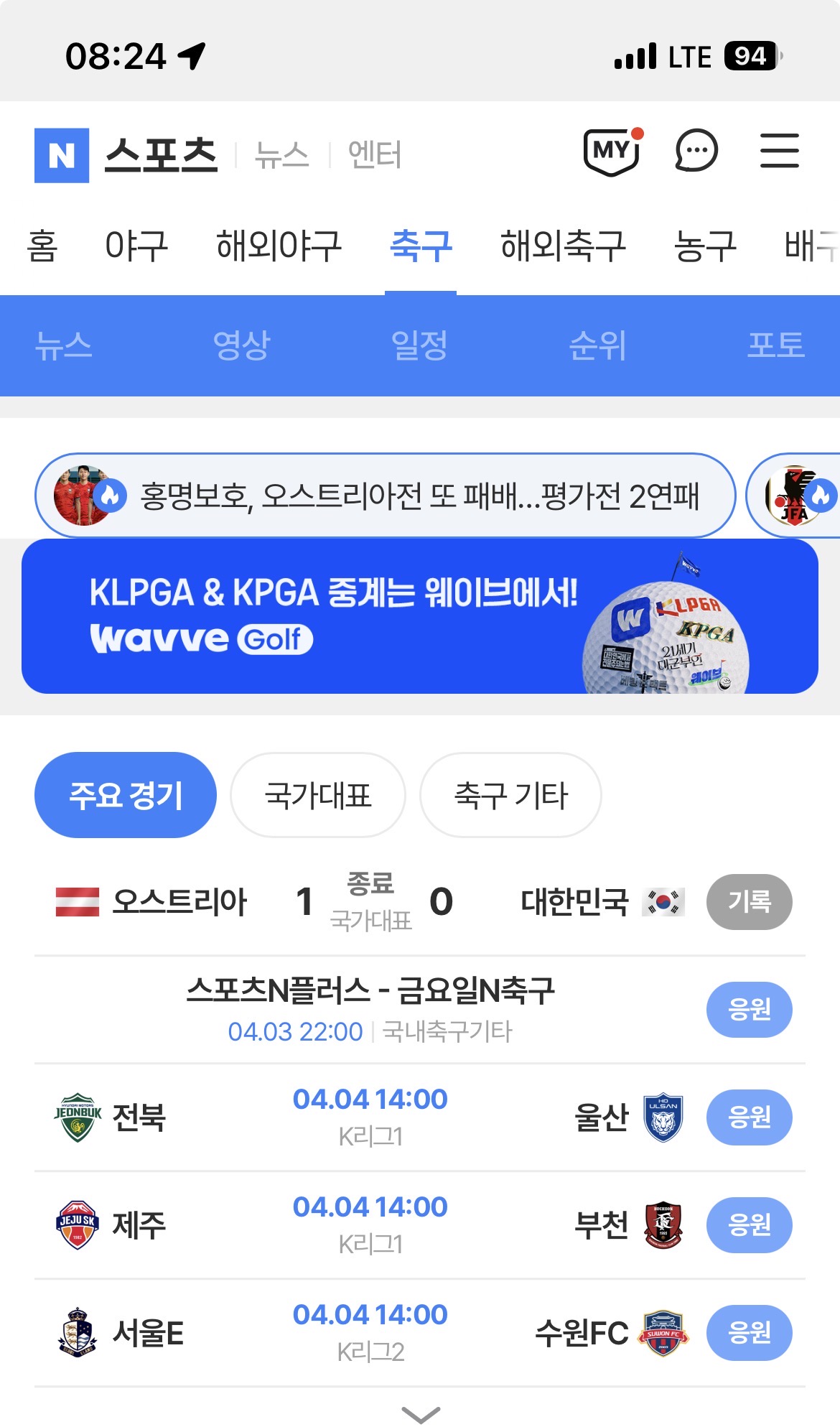Open the chat bubble icon
840x1427 pixels.
[696, 152]
